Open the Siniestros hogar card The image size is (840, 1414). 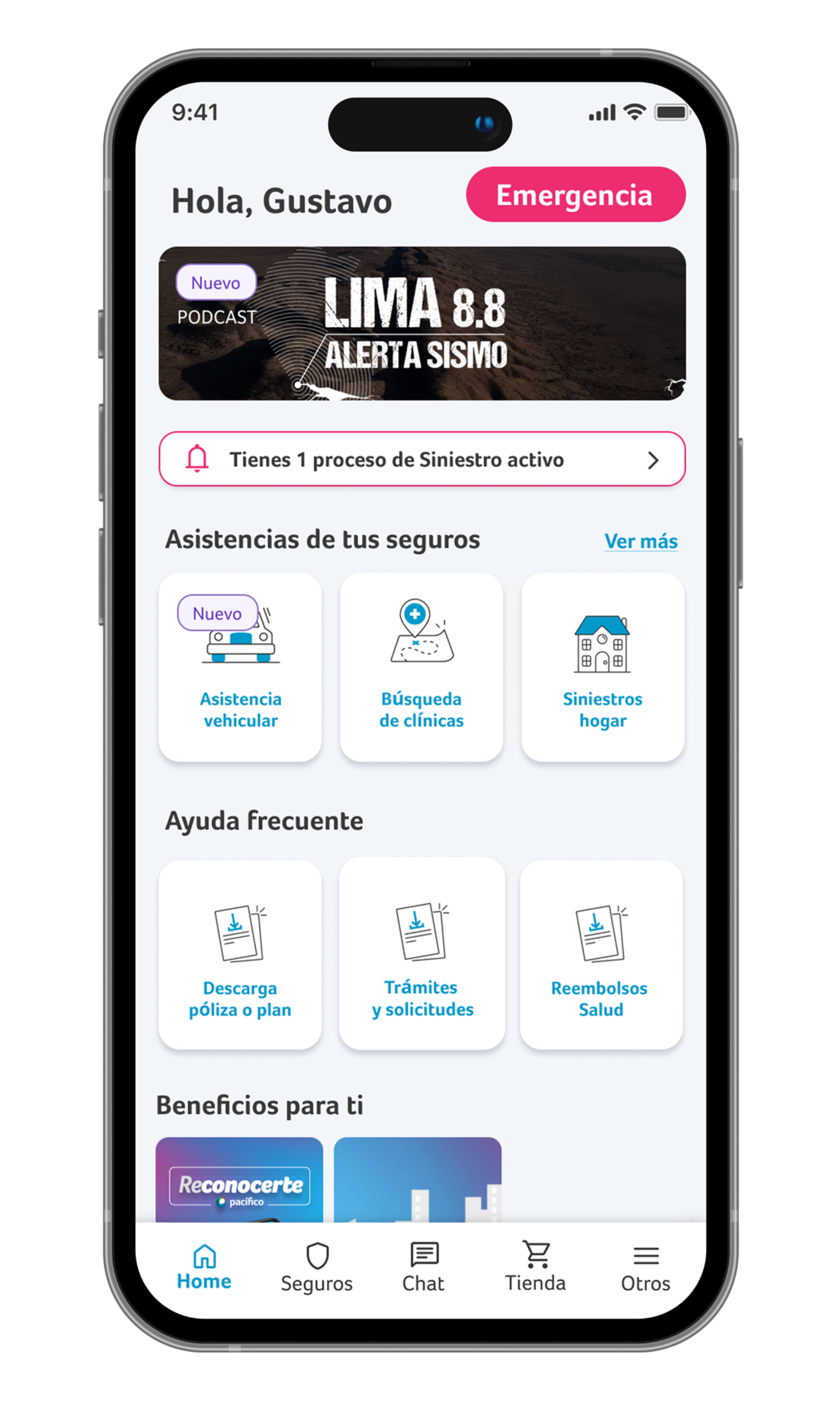click(602, 667)
